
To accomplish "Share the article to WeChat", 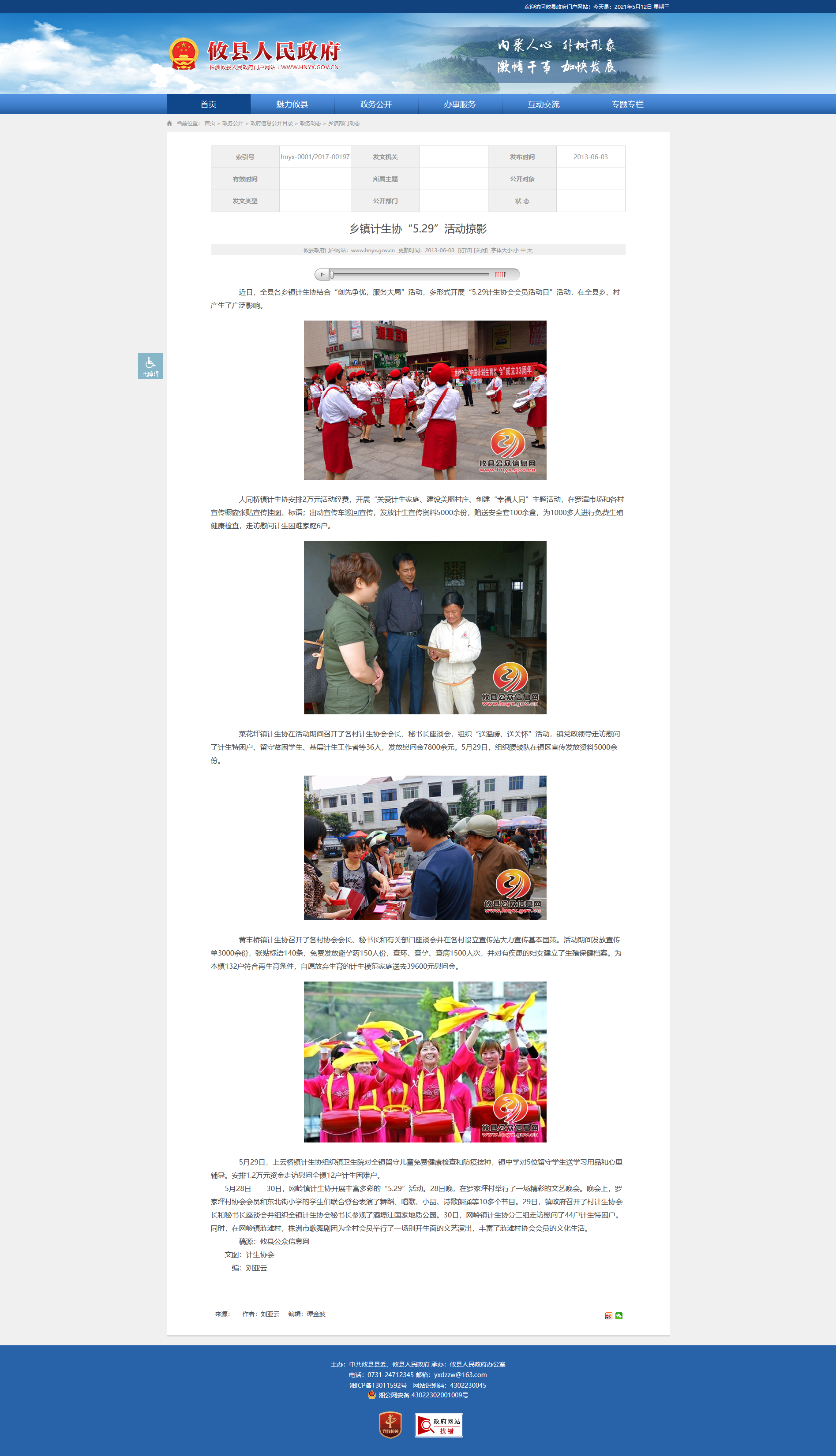I will tap(619, 1315).
